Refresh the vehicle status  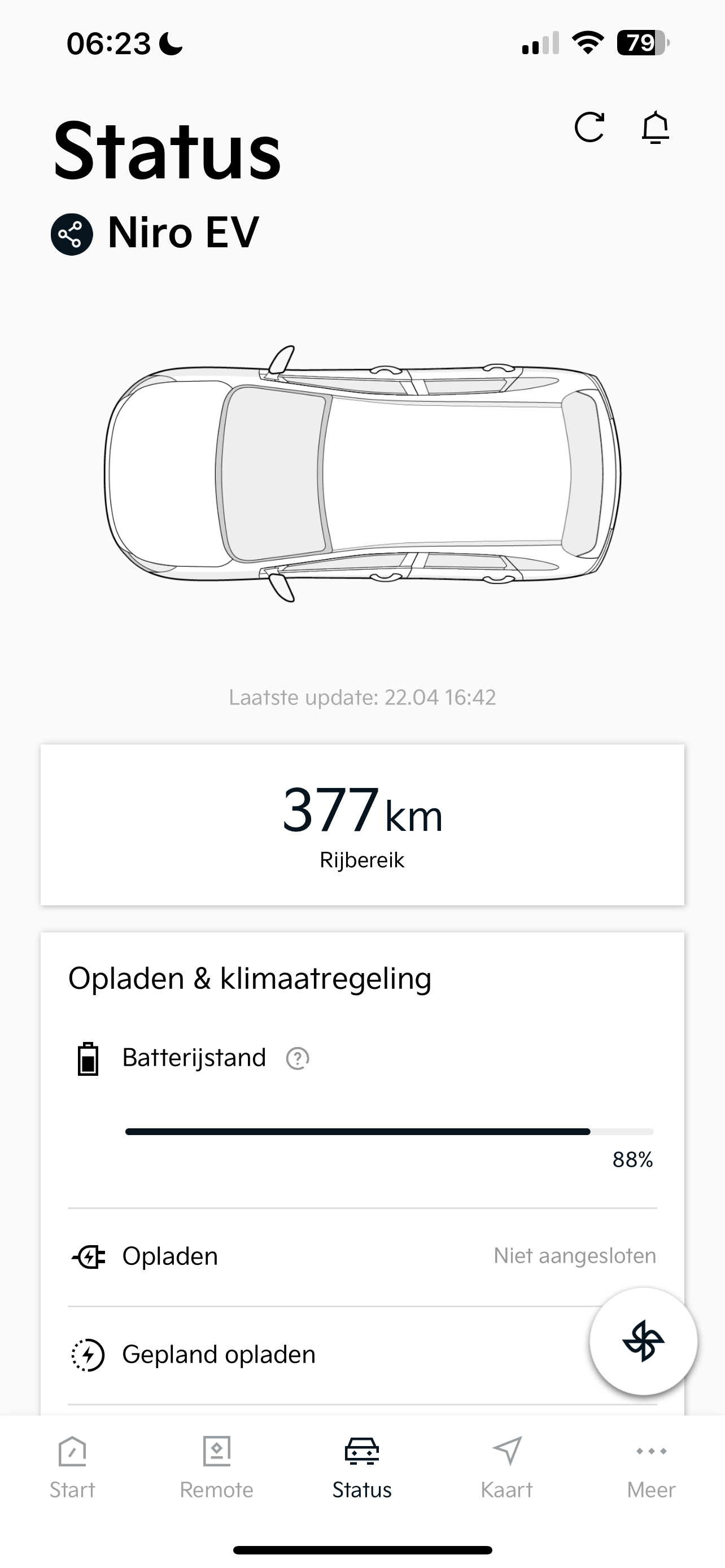pos(589,127)
